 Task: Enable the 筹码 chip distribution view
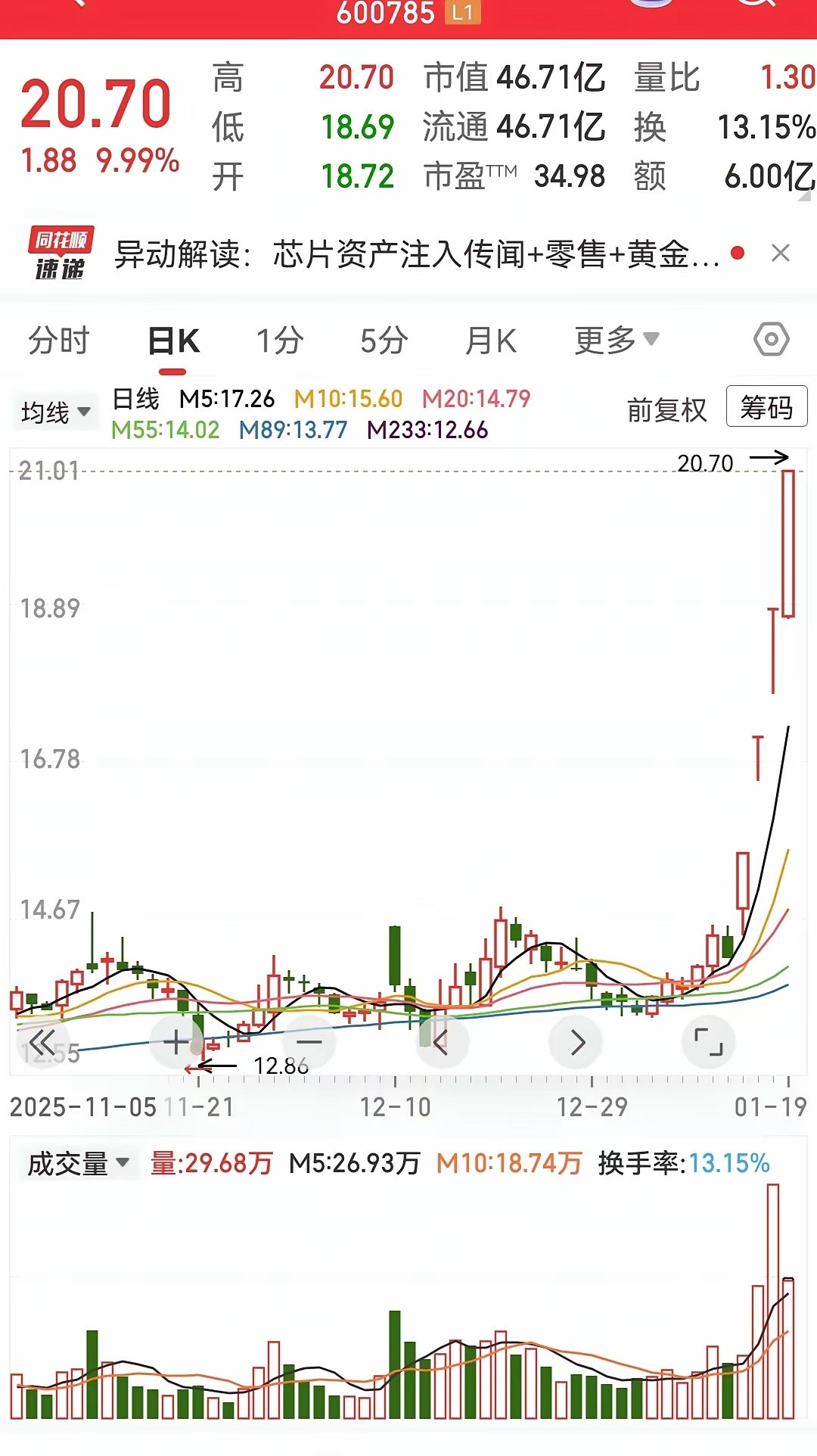(766, 409)
